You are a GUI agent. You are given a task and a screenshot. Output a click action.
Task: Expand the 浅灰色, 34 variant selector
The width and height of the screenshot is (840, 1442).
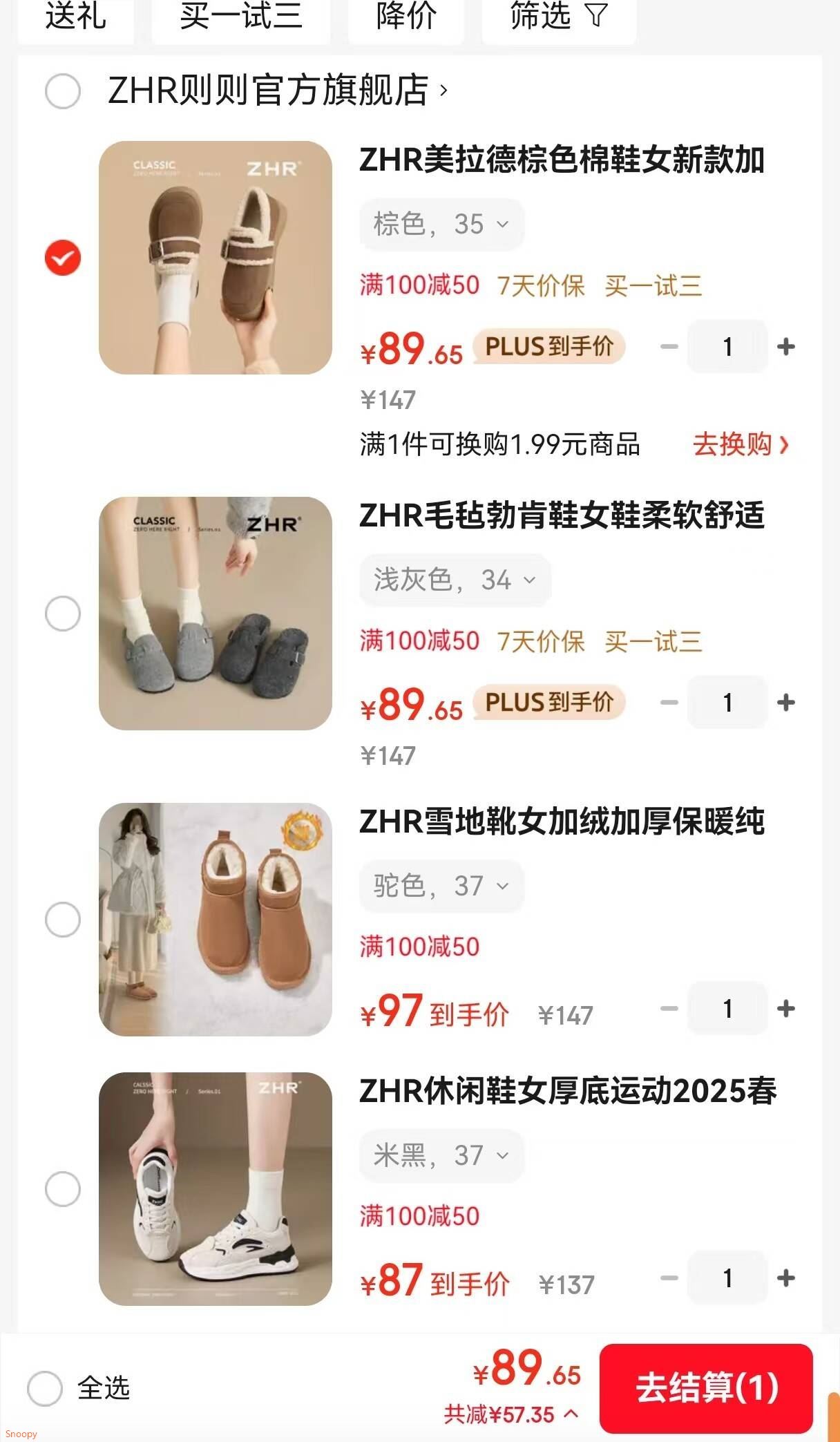[455, 580]
